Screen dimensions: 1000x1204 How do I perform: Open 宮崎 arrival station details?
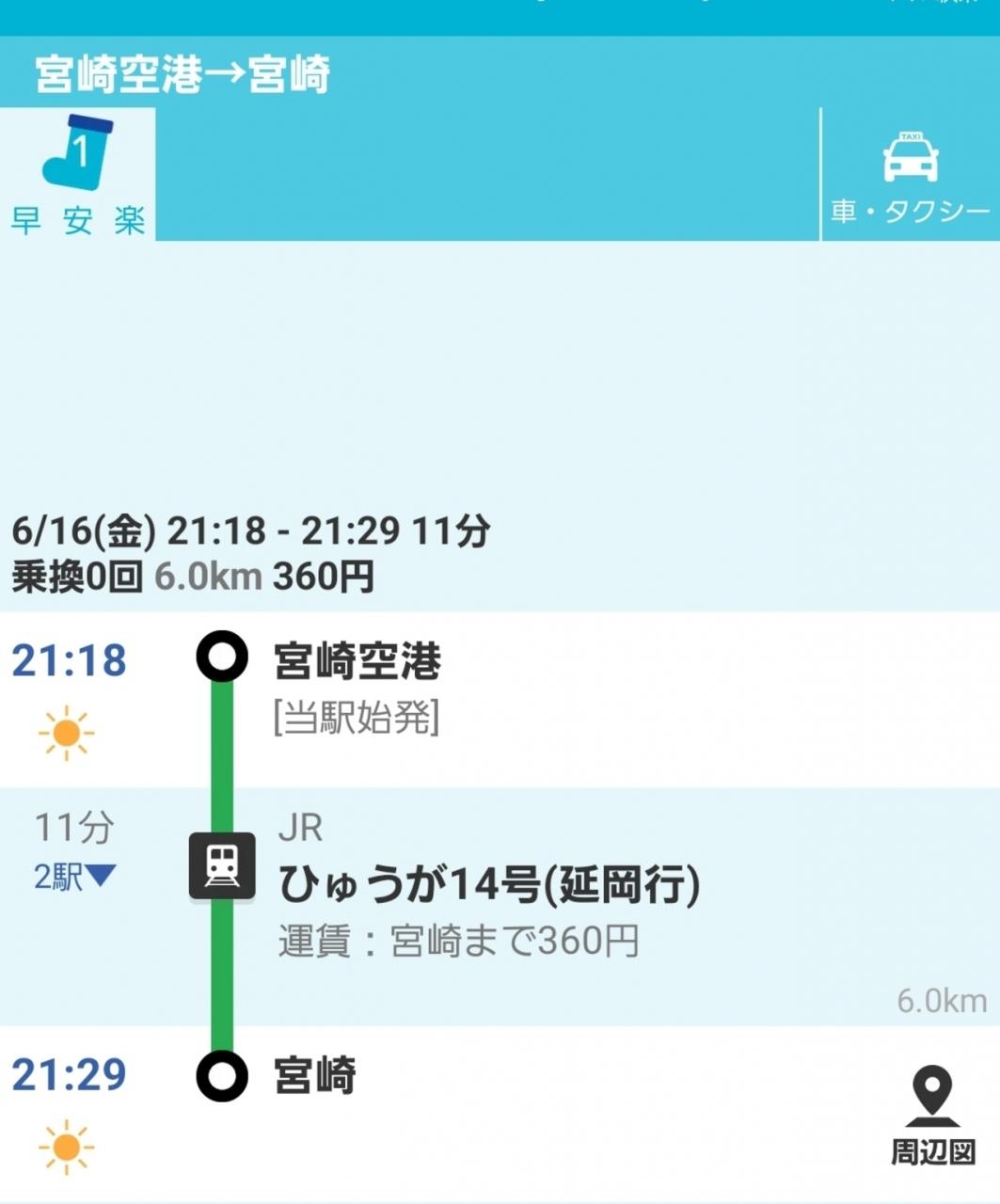(315, 1076)
